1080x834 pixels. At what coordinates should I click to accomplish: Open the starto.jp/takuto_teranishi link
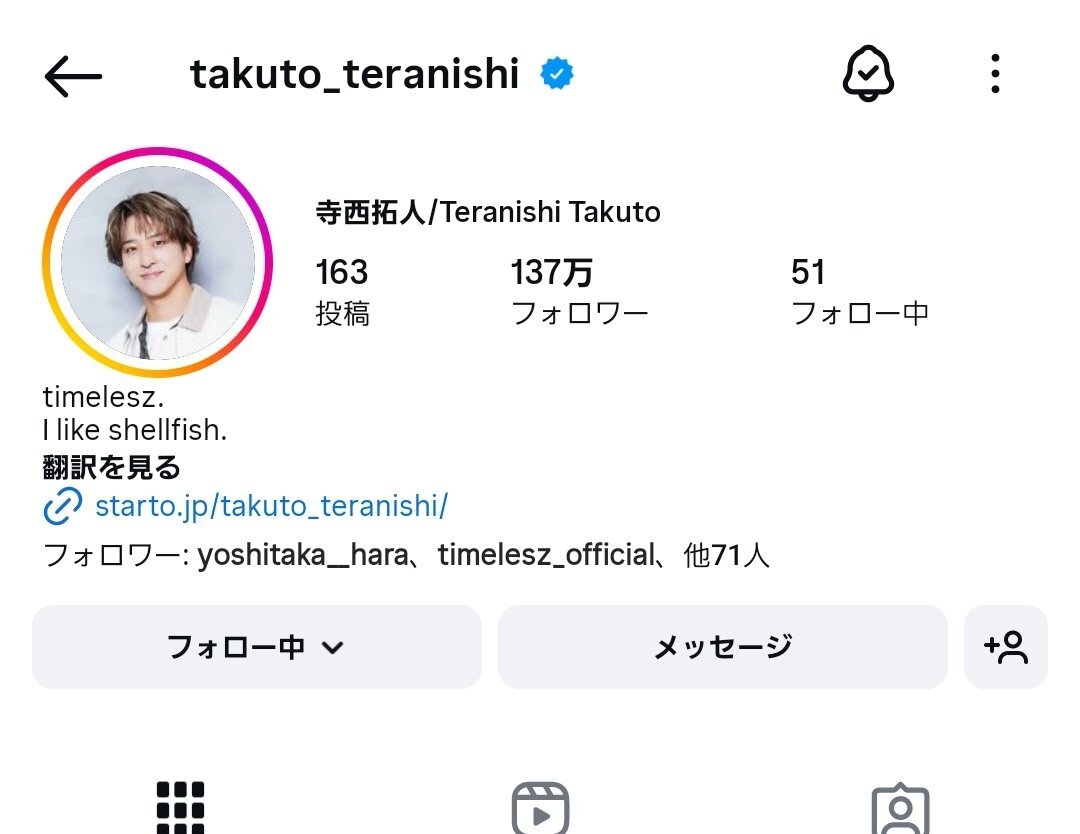pos(270,506)
